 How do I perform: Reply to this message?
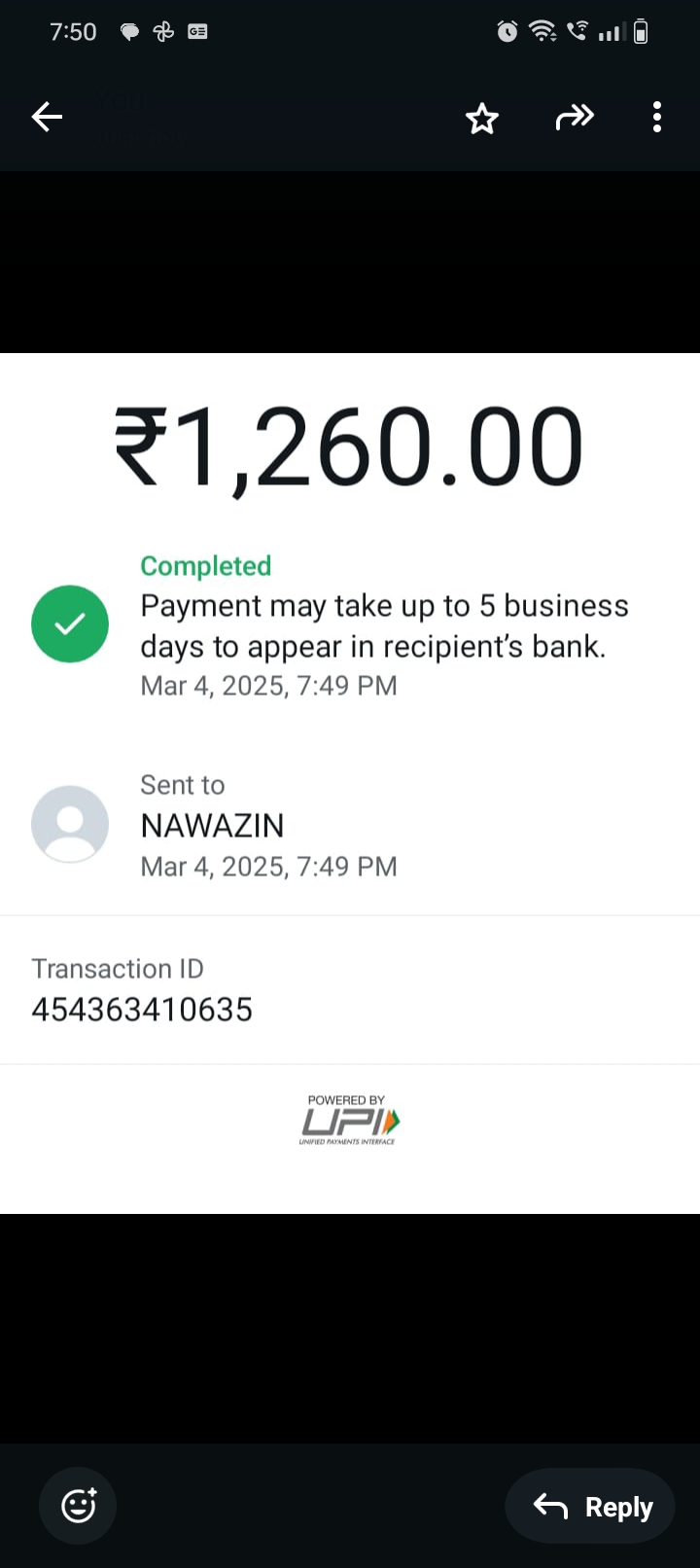[591, 1507]
